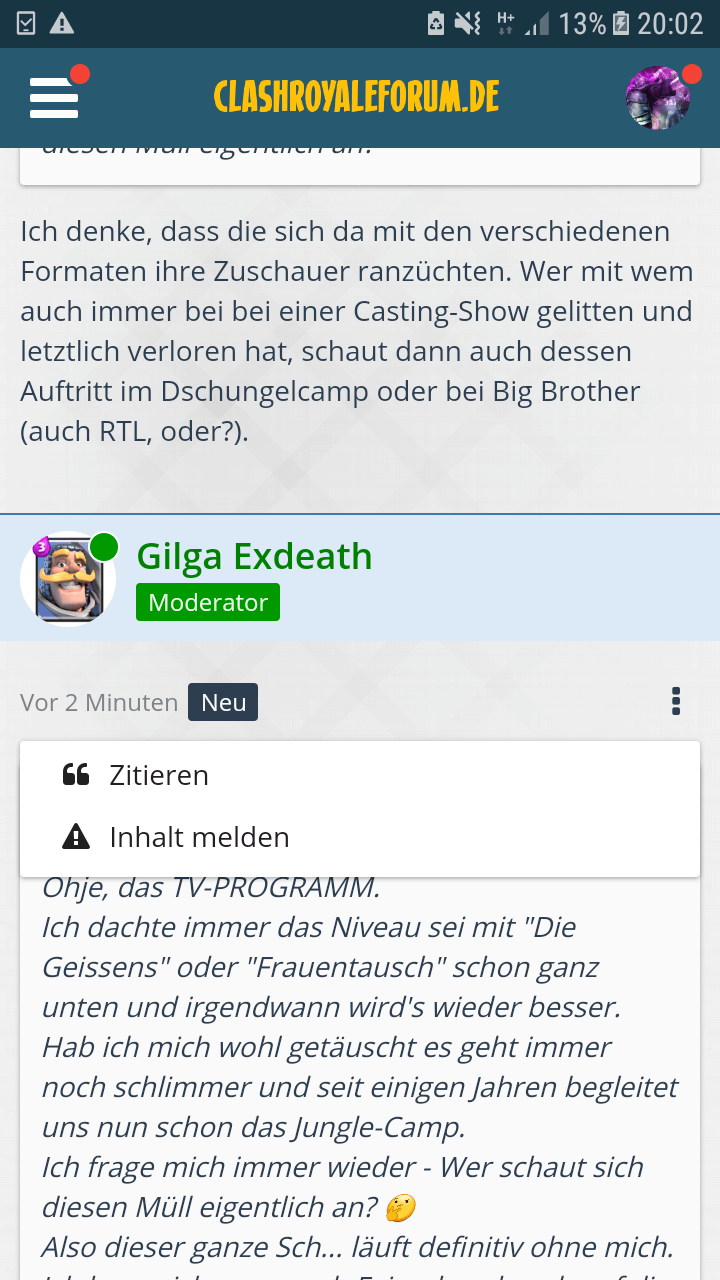Screen dimensions: 720x1280
Task: View Gilga Exdeath's avatar picture
Action: point(68,579)
